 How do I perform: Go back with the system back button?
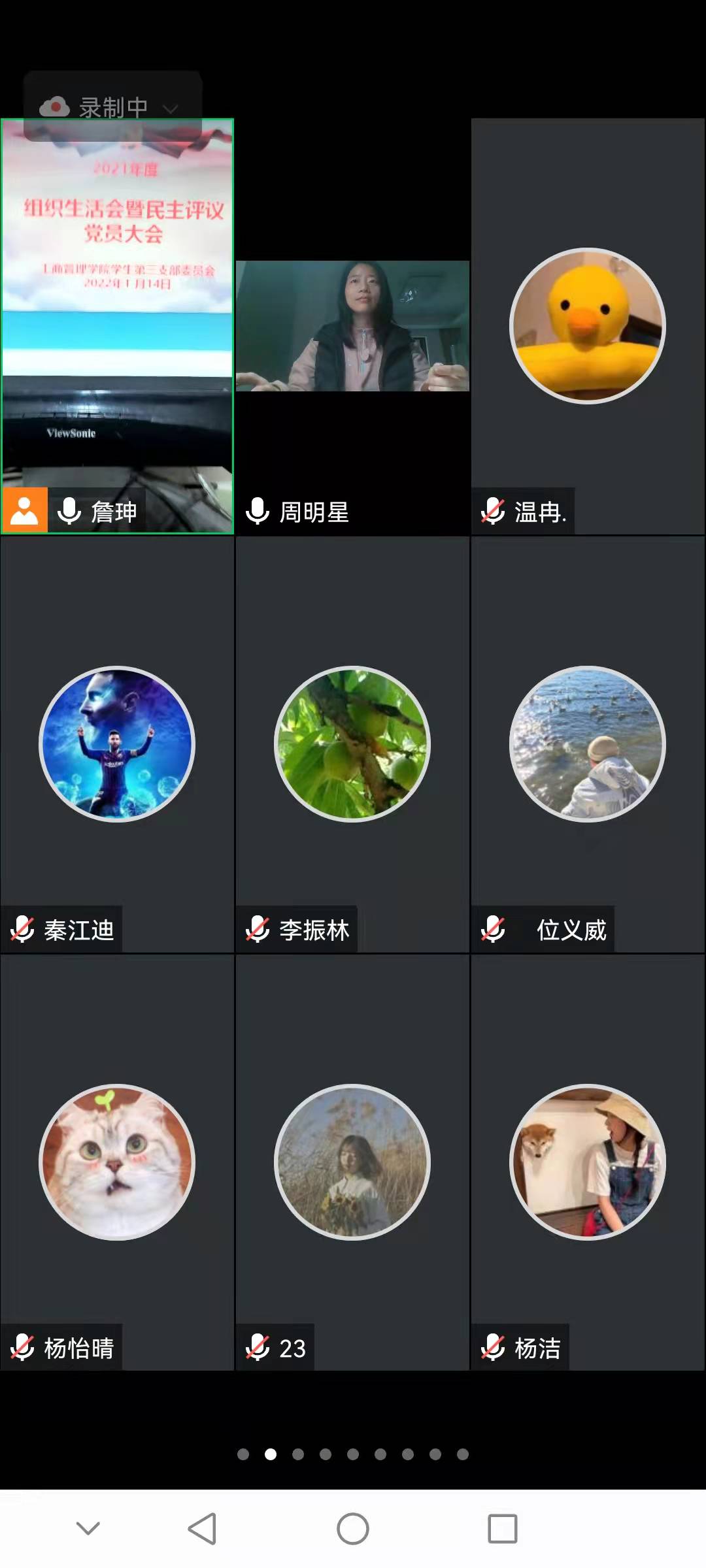[202, 1529]
